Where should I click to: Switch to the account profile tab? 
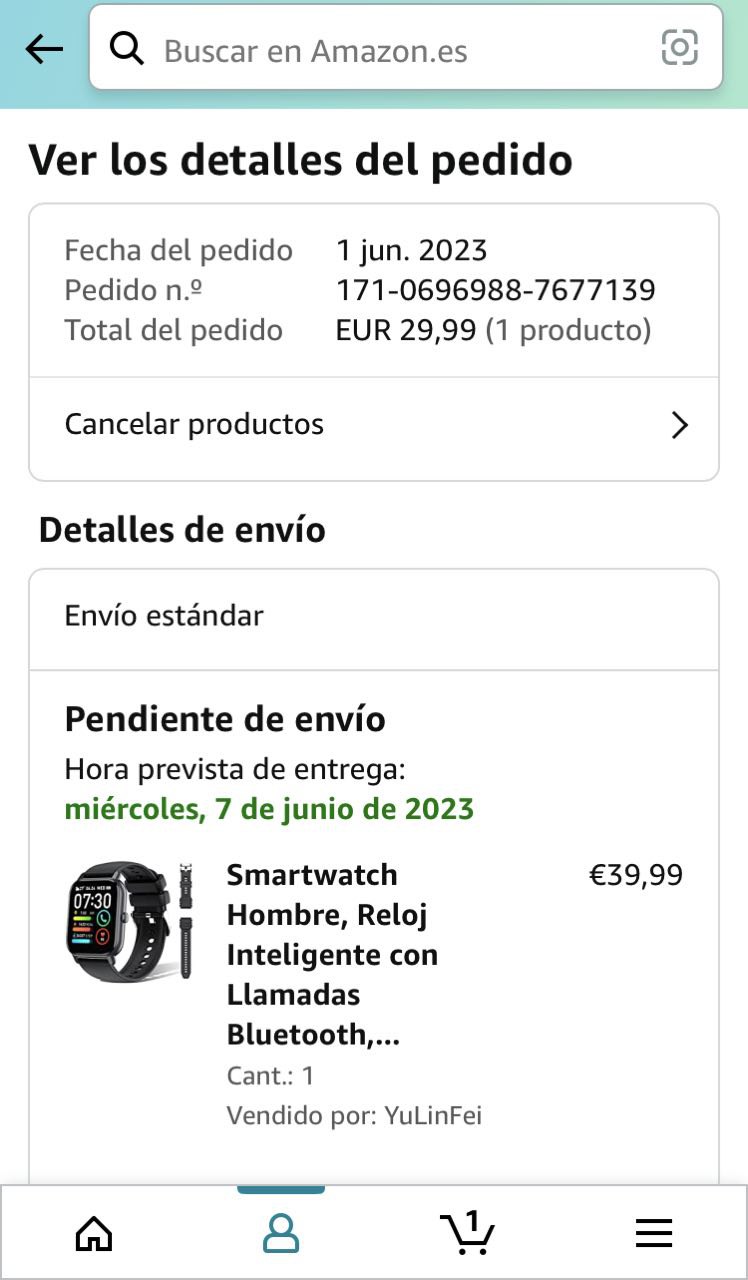coord(281,1234)
